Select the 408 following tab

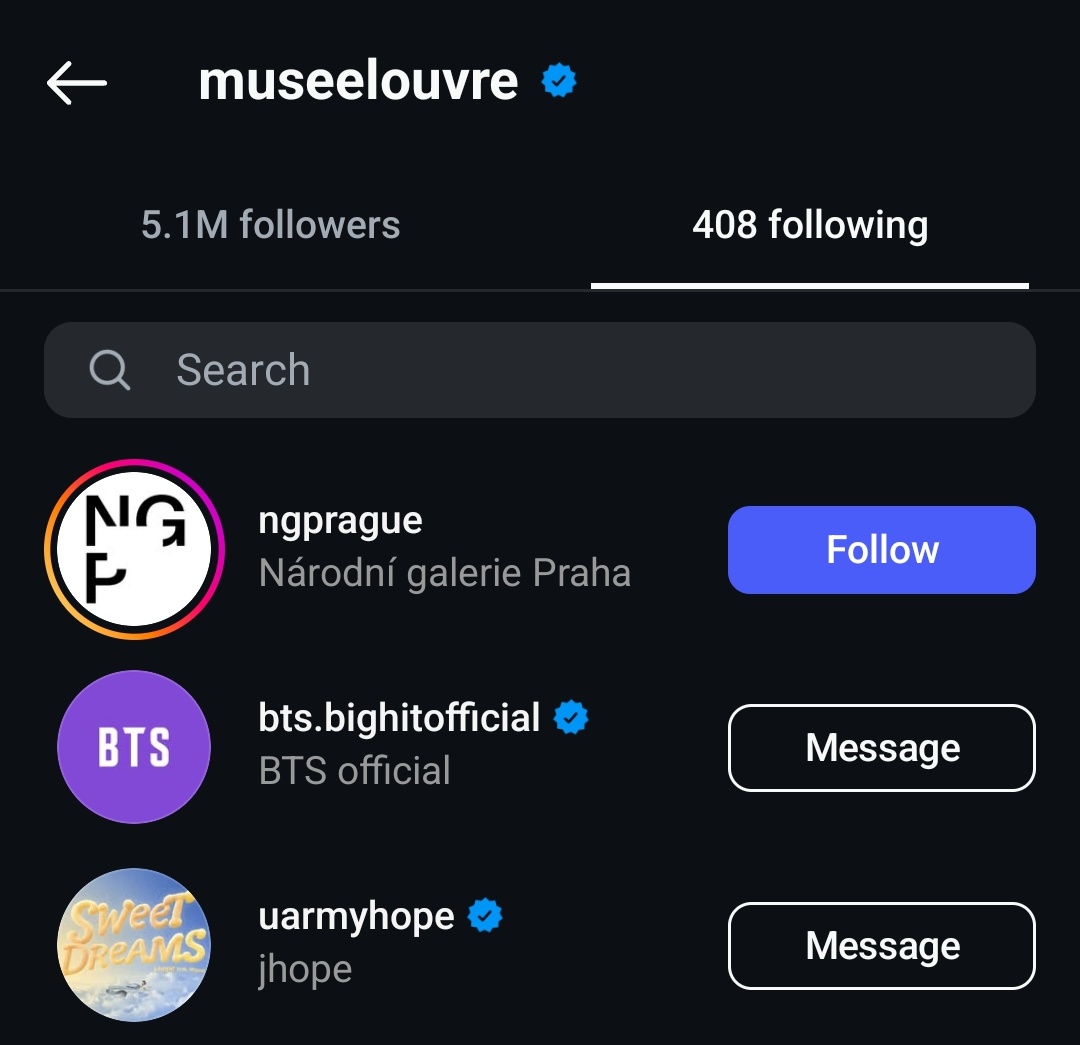tap(810, 225)
